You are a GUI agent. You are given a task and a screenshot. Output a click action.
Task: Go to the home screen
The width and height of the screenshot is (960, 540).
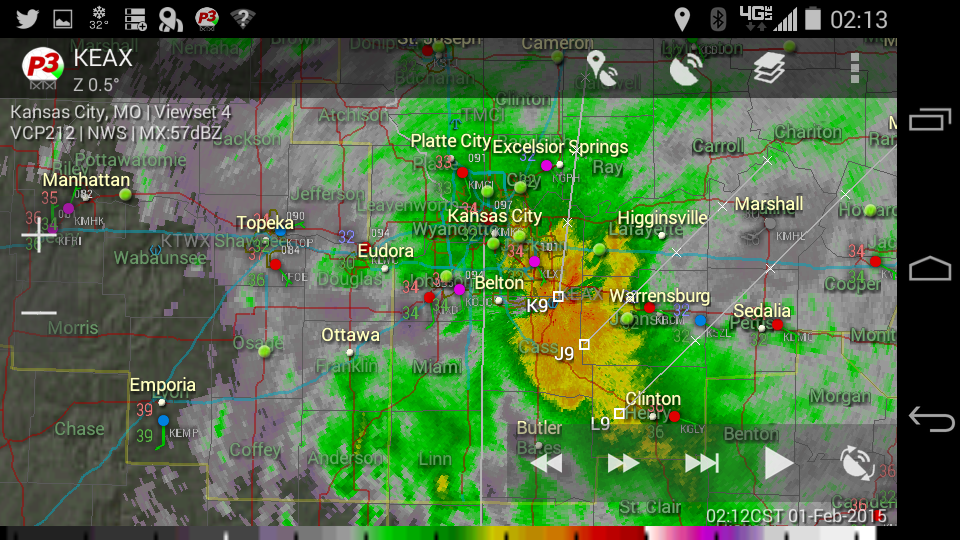click(930, 268)
